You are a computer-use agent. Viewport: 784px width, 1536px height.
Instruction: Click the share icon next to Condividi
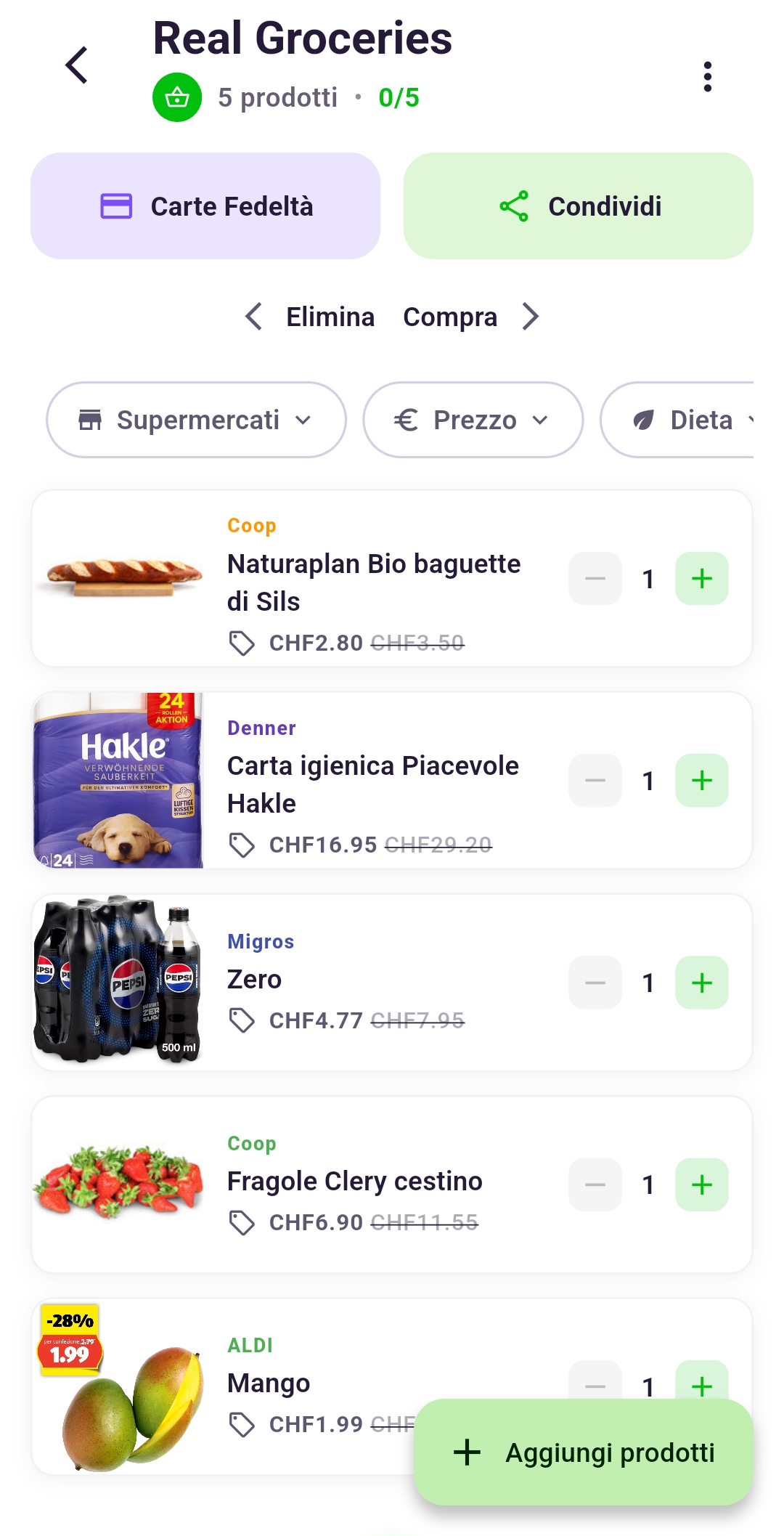click(513, 206)
